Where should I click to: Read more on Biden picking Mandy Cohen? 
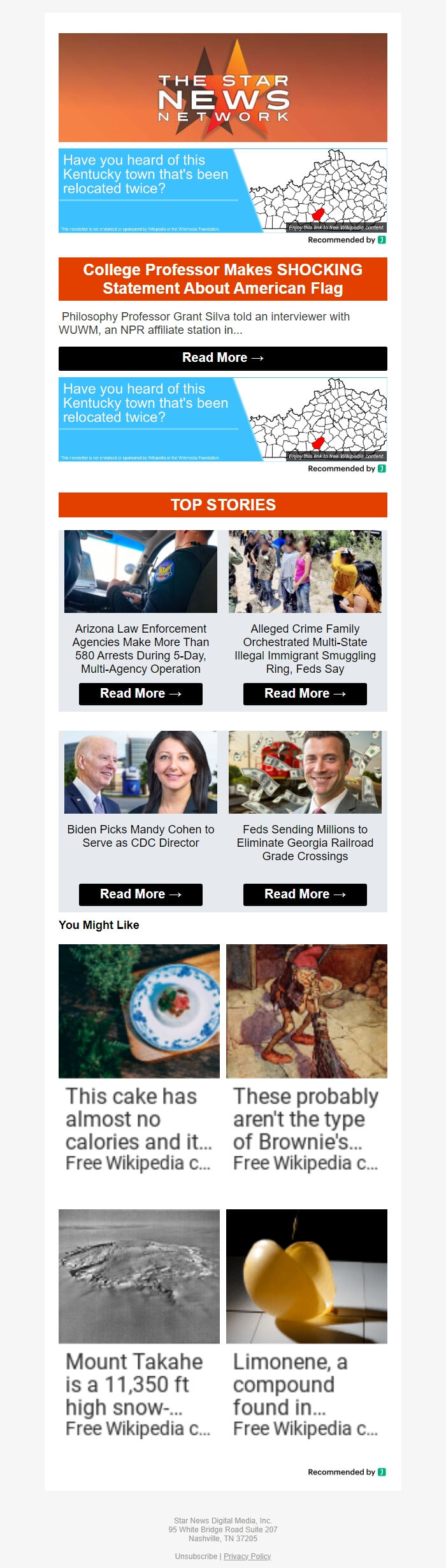(140, 895)
